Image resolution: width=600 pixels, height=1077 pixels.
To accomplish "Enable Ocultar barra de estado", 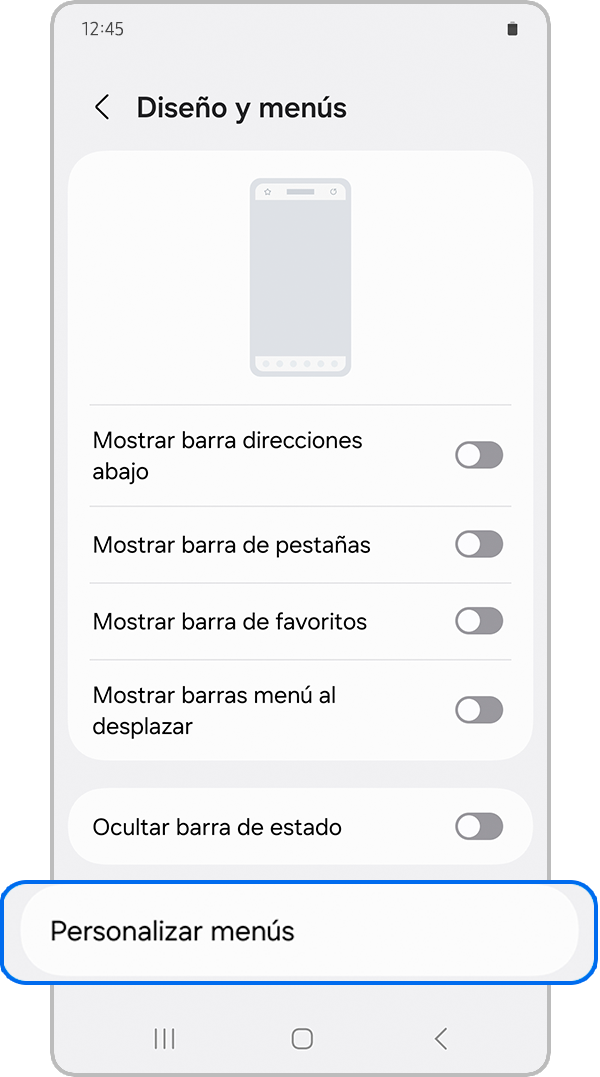I will pyautogui.click(x=479, y=827).
